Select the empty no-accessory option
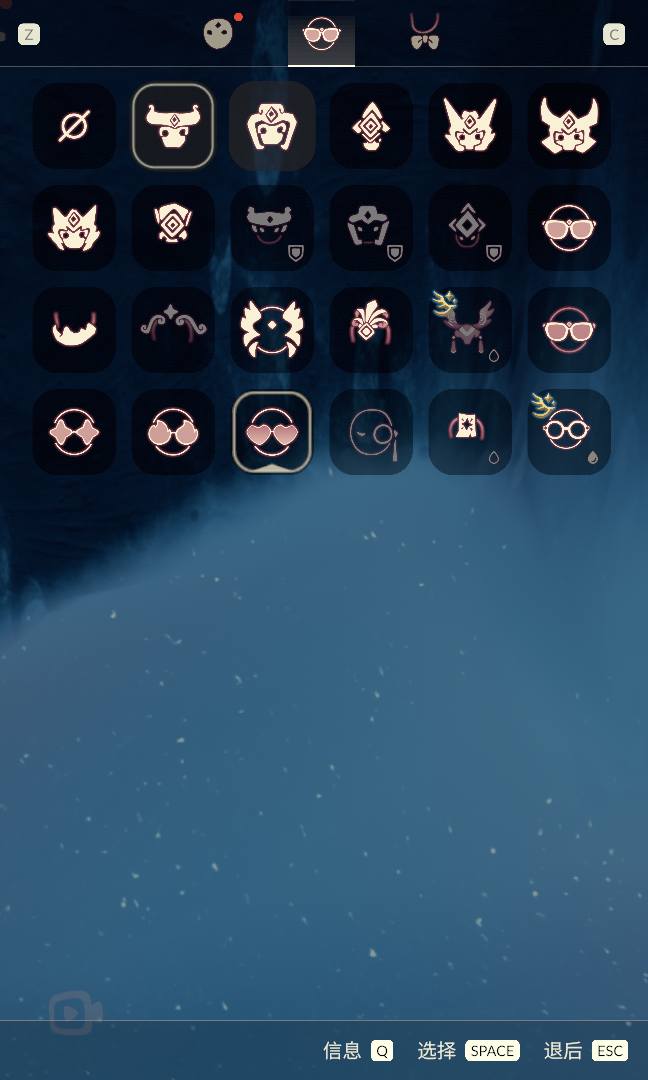The height and width of the screenshot is (1080, 648). coord(73,126)
